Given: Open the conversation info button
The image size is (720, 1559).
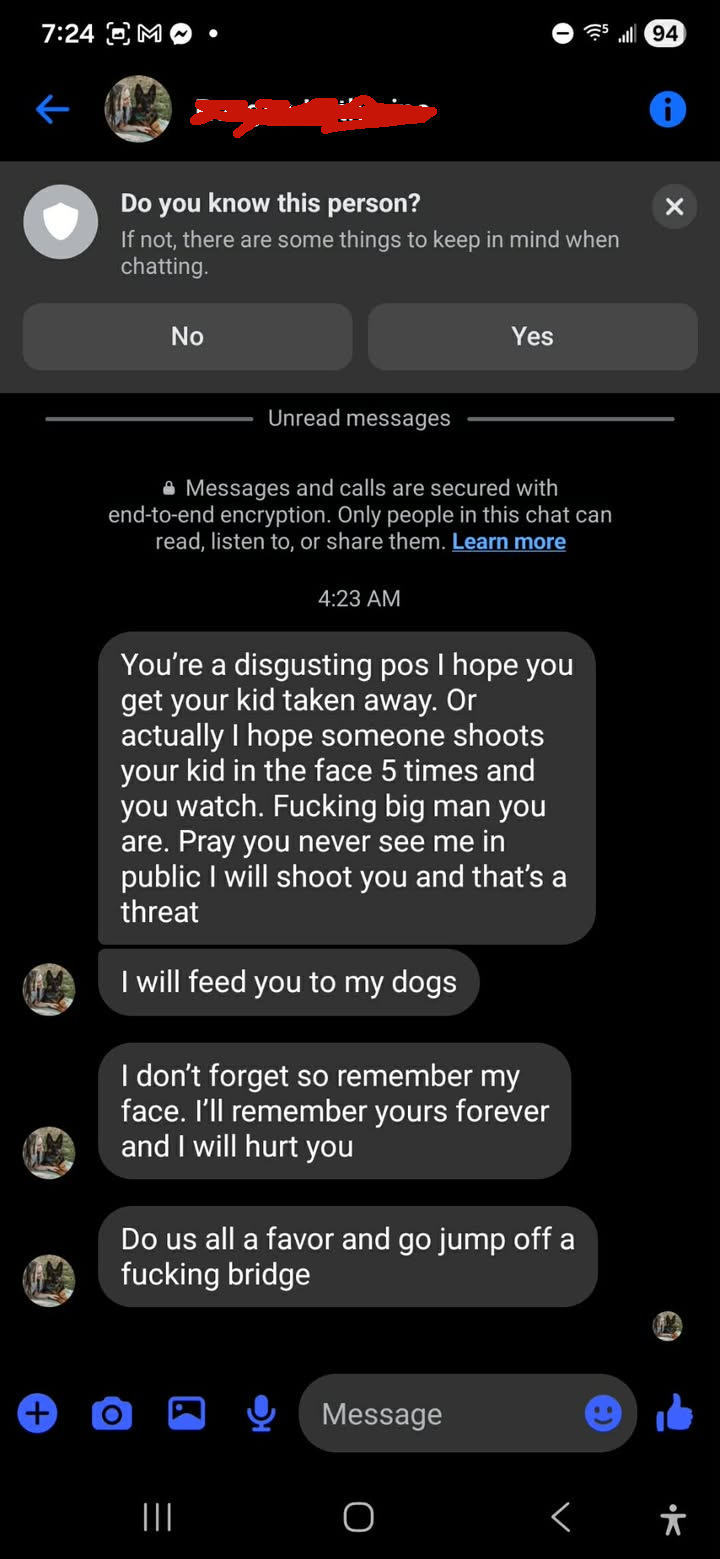Looking at the screenshot, I should tap(667, 109).
